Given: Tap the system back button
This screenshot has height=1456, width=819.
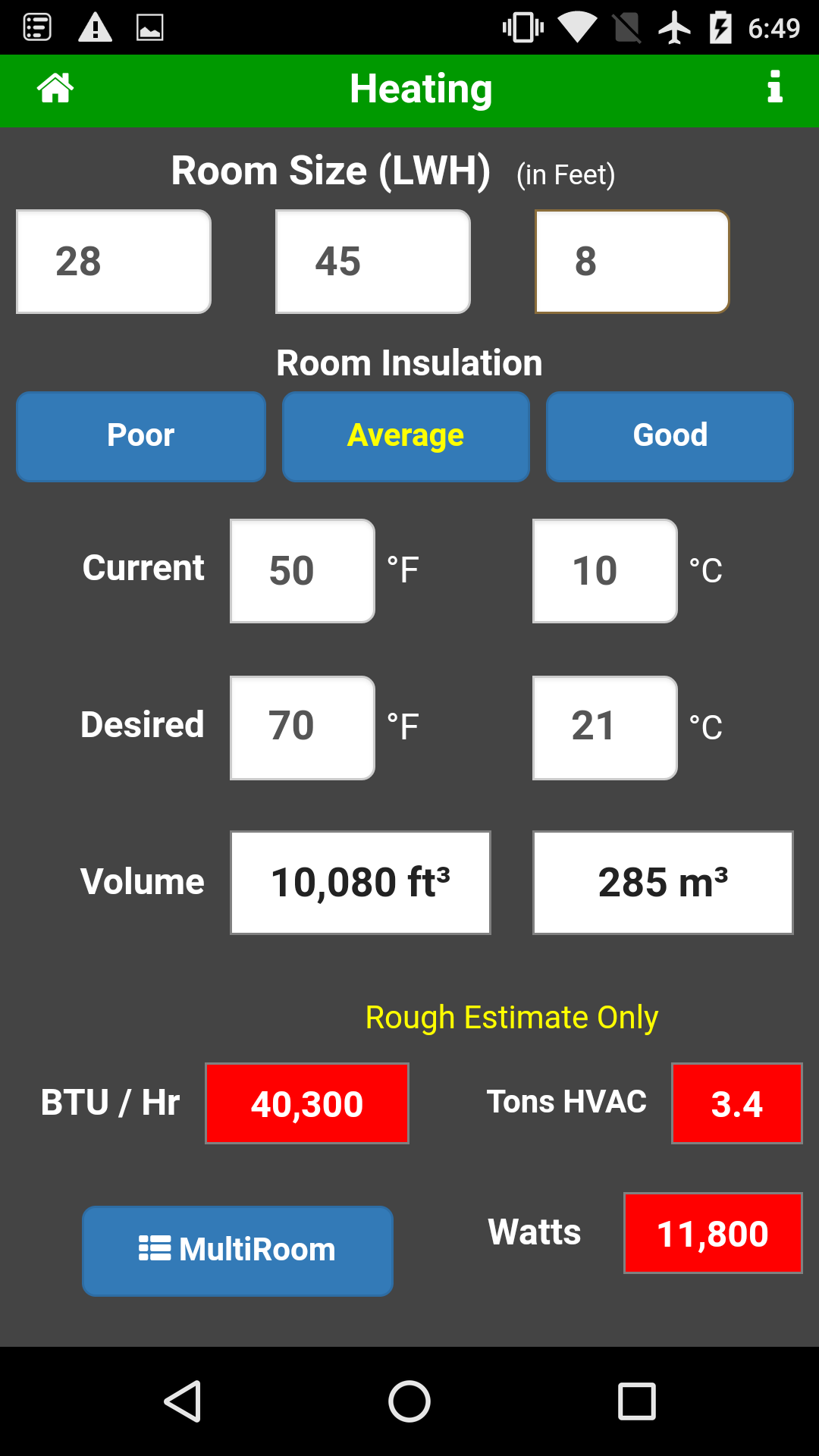Looking at the screenshot, I should (183, 1401).
